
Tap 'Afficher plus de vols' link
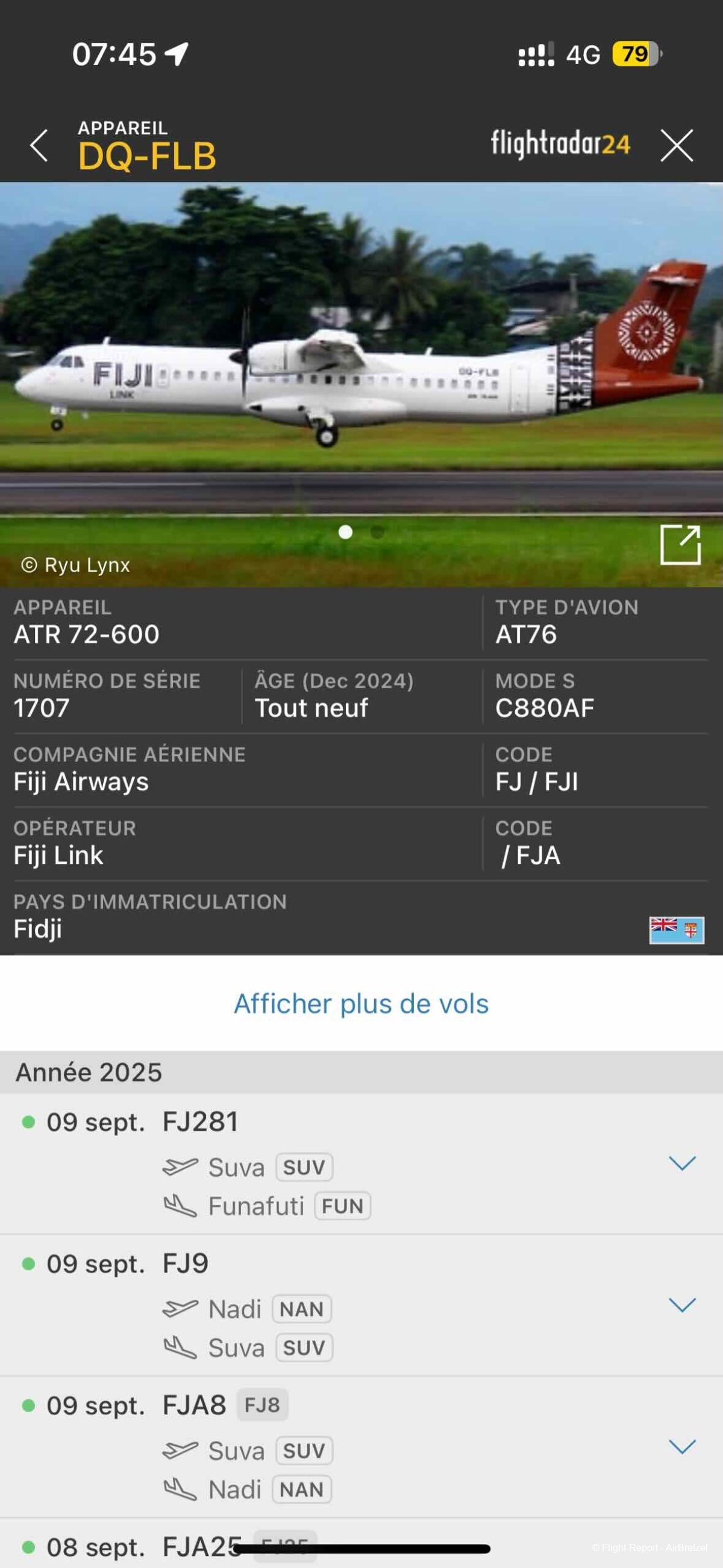click(x=361, y=1004)
